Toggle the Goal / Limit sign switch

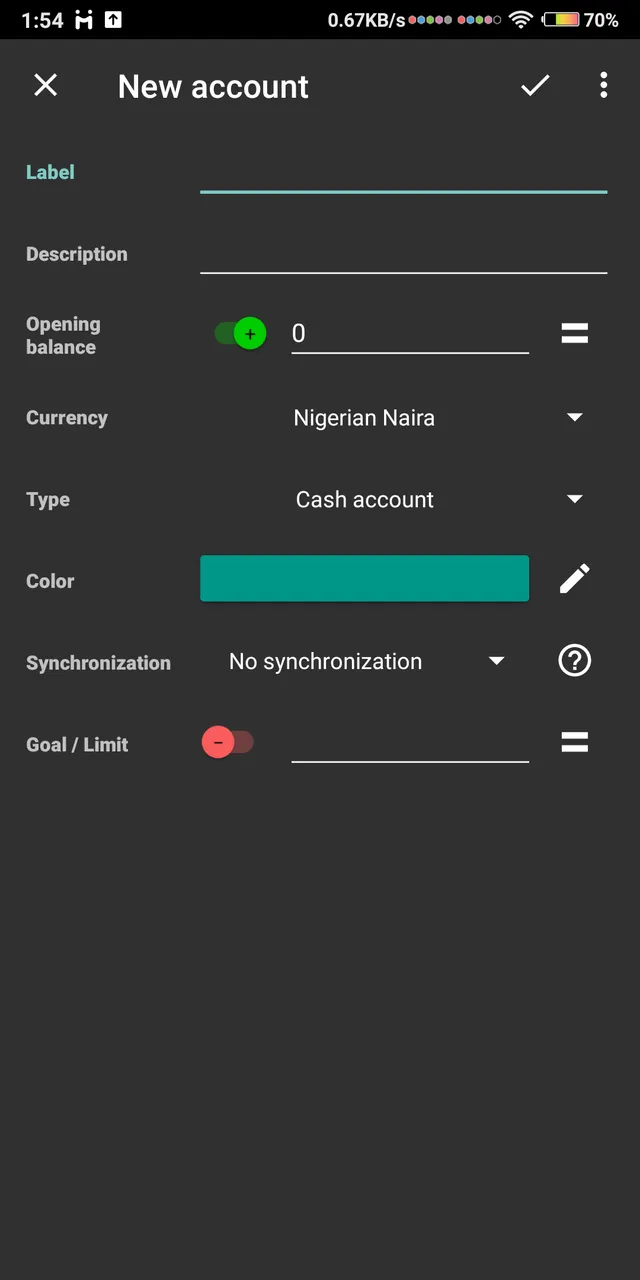click(228, 743)
